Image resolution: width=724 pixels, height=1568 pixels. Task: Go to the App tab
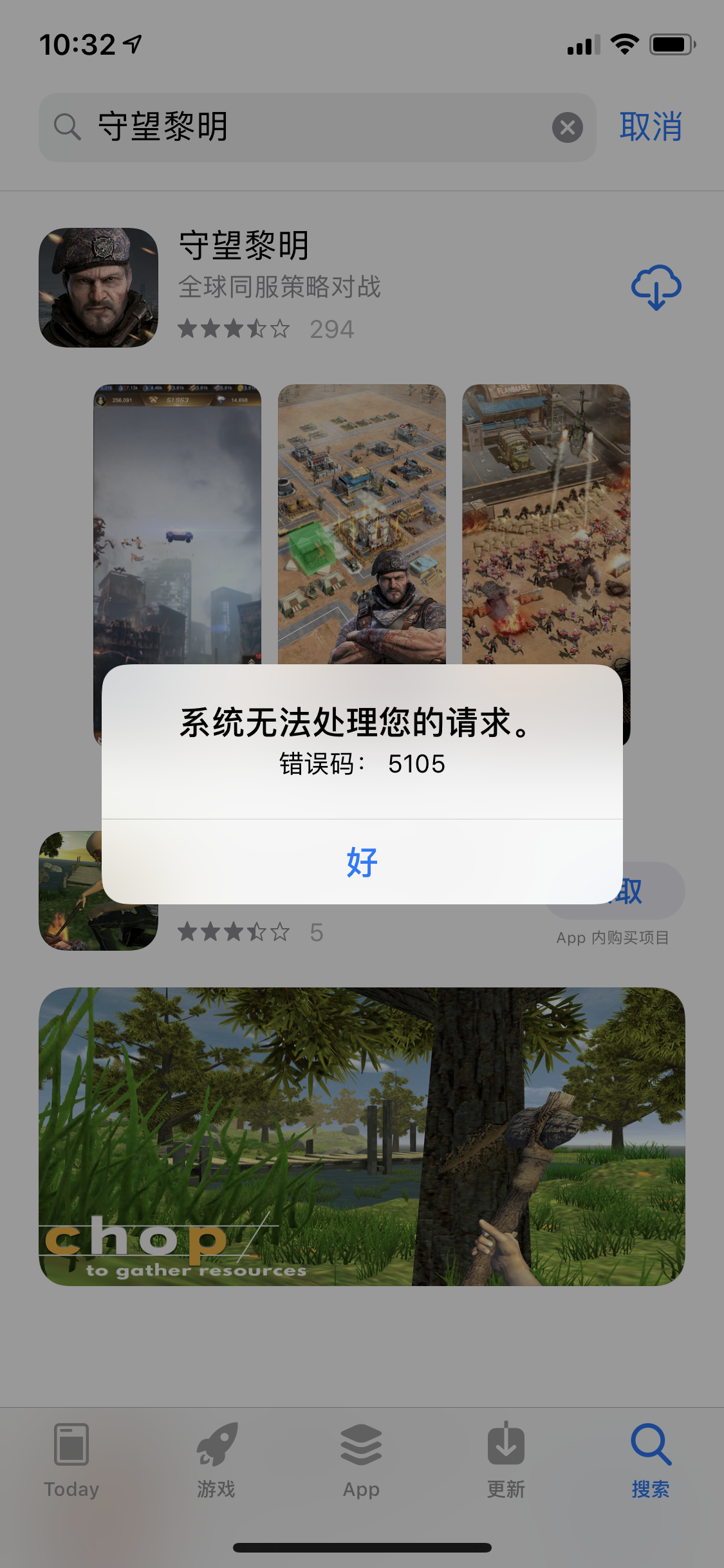361,1461
